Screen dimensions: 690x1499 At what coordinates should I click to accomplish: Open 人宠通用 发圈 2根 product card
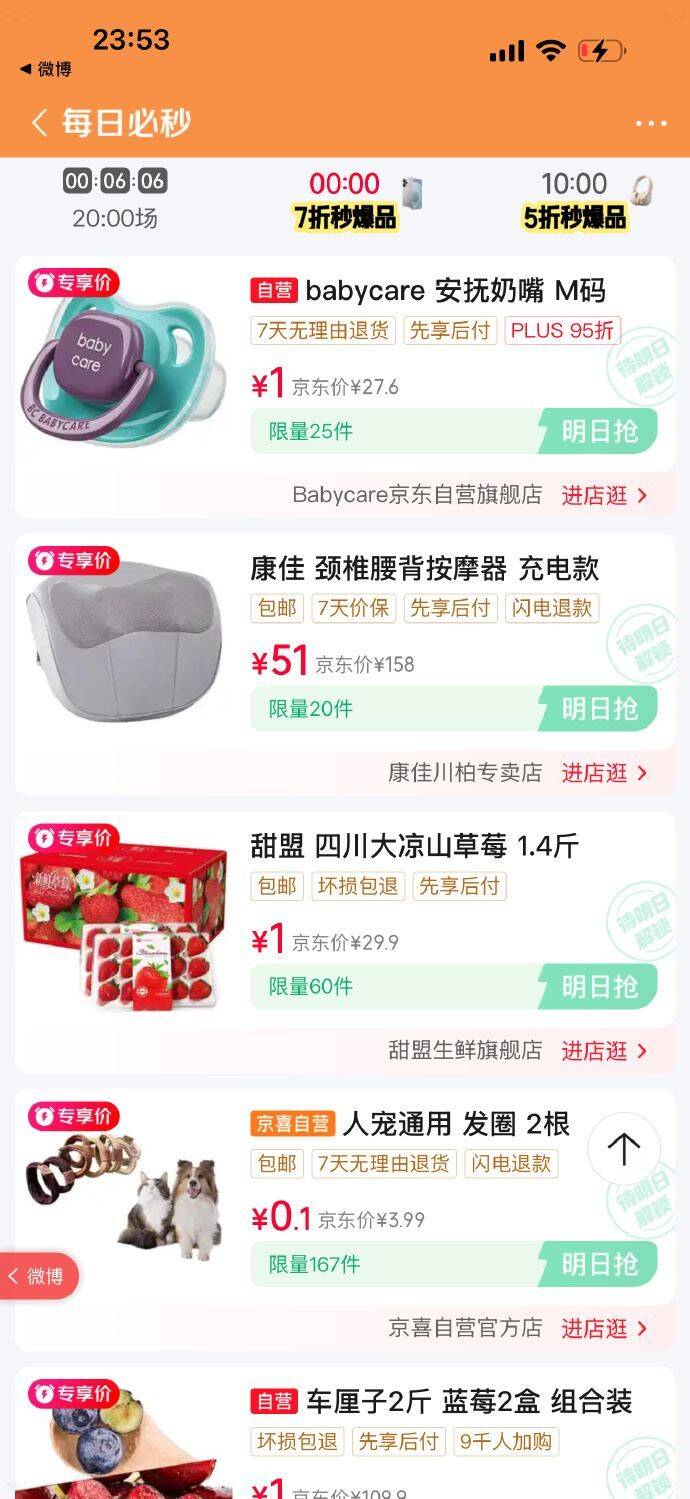[x=455, y=1124]
